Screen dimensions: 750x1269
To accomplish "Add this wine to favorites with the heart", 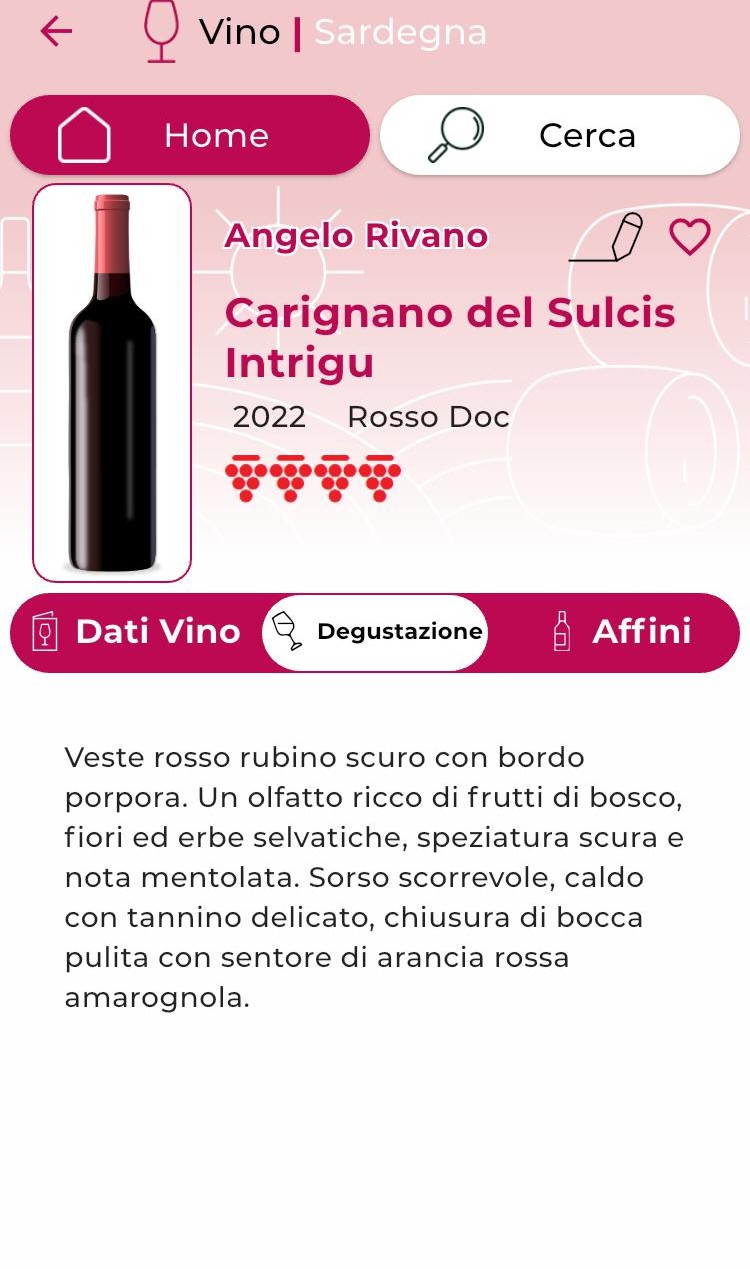I will coord(689,237).
